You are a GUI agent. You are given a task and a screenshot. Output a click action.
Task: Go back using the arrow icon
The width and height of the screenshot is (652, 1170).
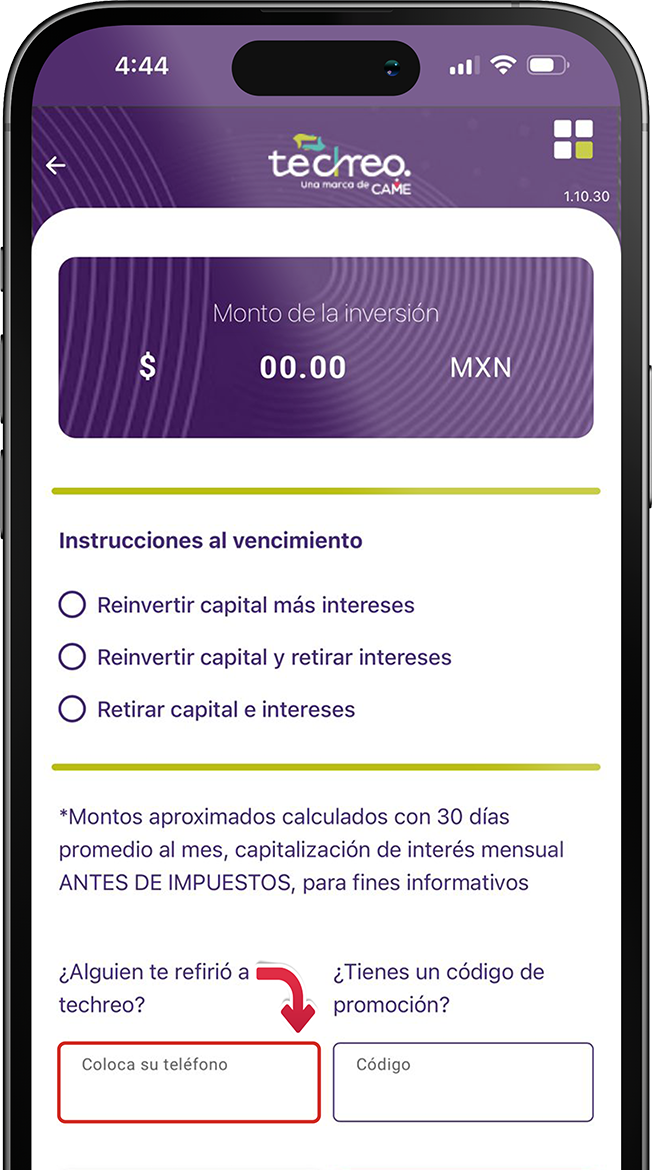tap(56, 166)
